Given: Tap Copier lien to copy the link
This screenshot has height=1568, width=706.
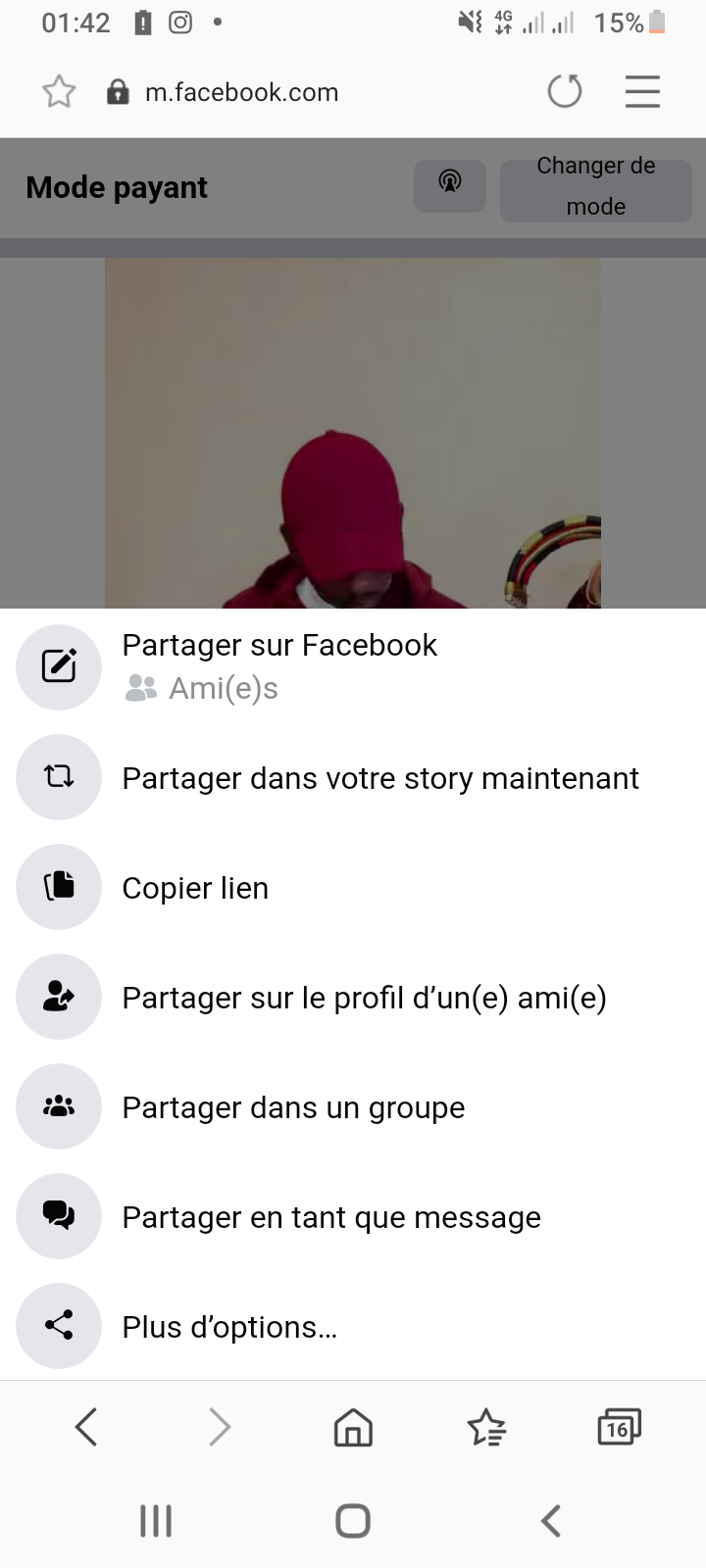Looking at the screenshot, I should (195, 888).
